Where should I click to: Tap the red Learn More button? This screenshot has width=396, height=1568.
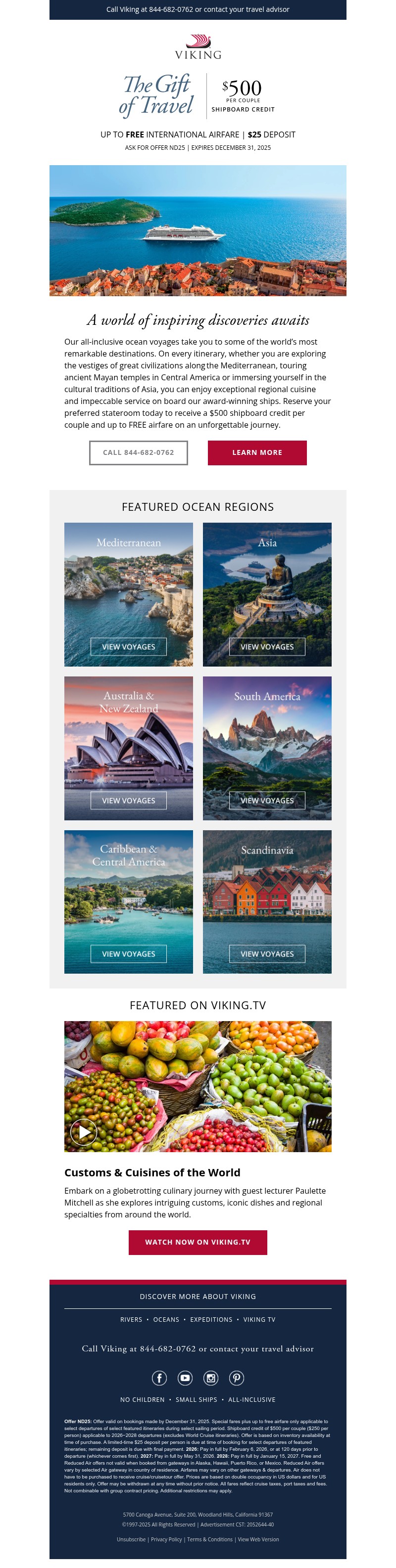click(x=257, y=452)
